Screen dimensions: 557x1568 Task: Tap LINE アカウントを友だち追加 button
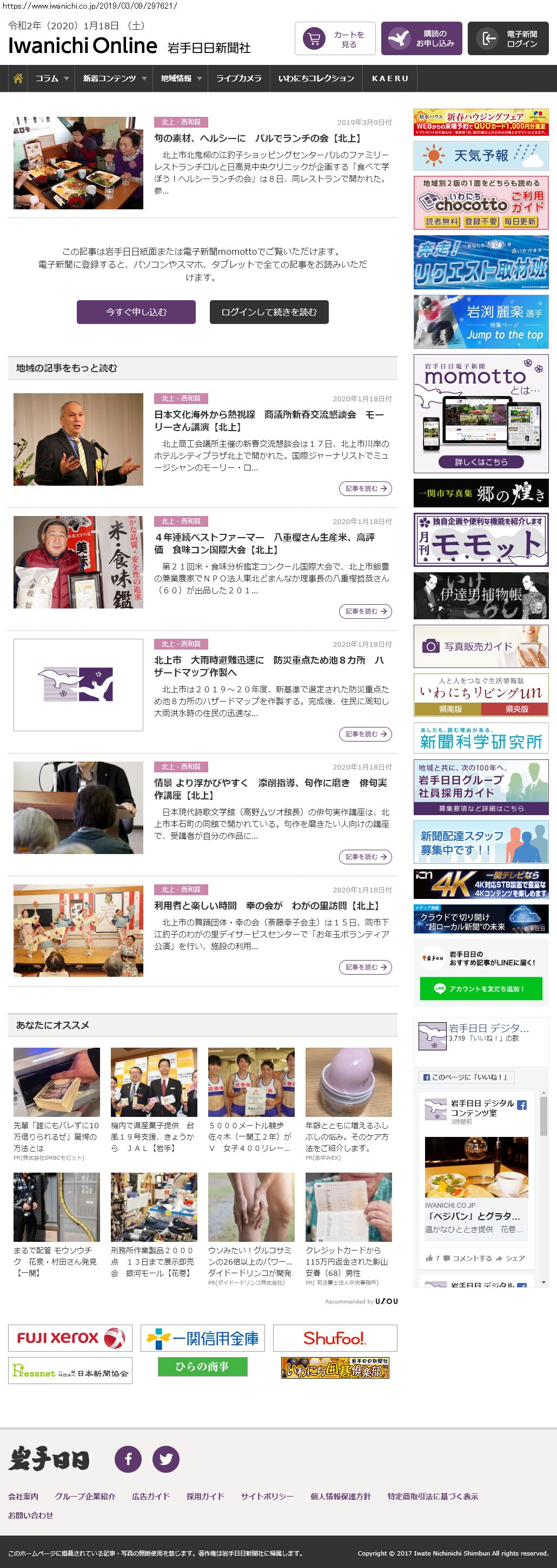coord(480,989)
